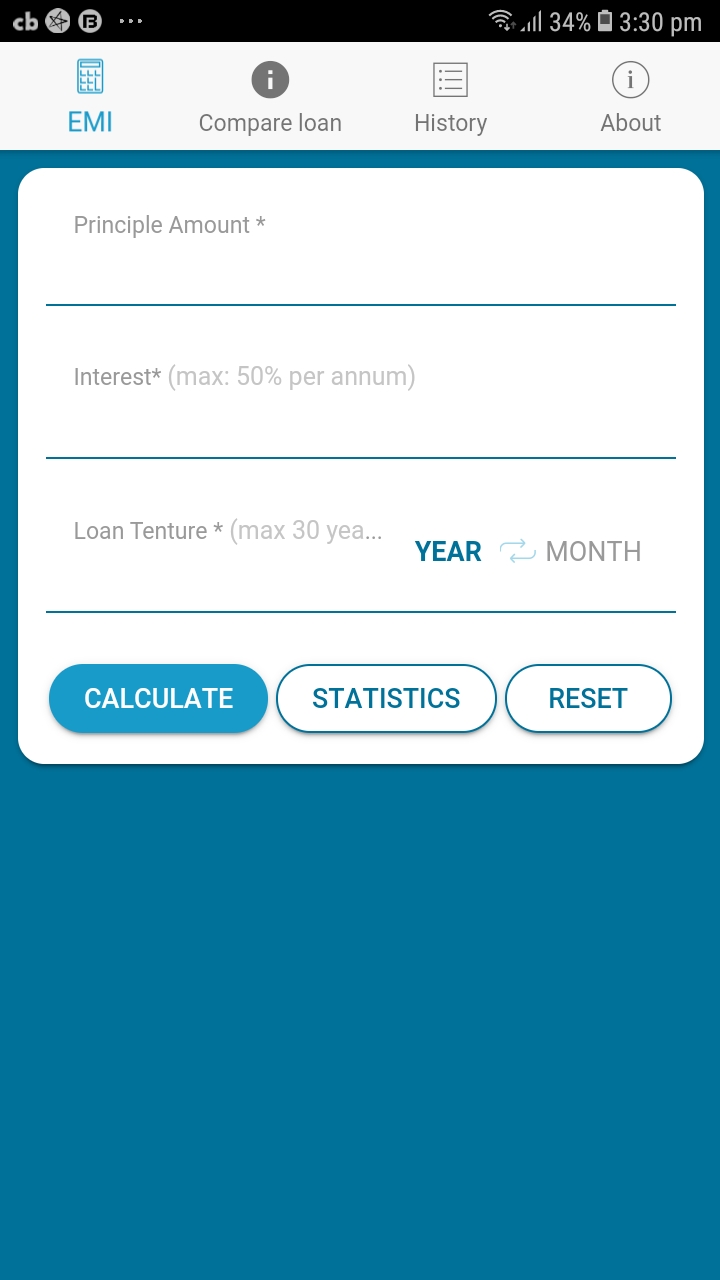Viewport: 720px width, 1280px height.
Task: Open the History tab
Action: pos(450,98)
